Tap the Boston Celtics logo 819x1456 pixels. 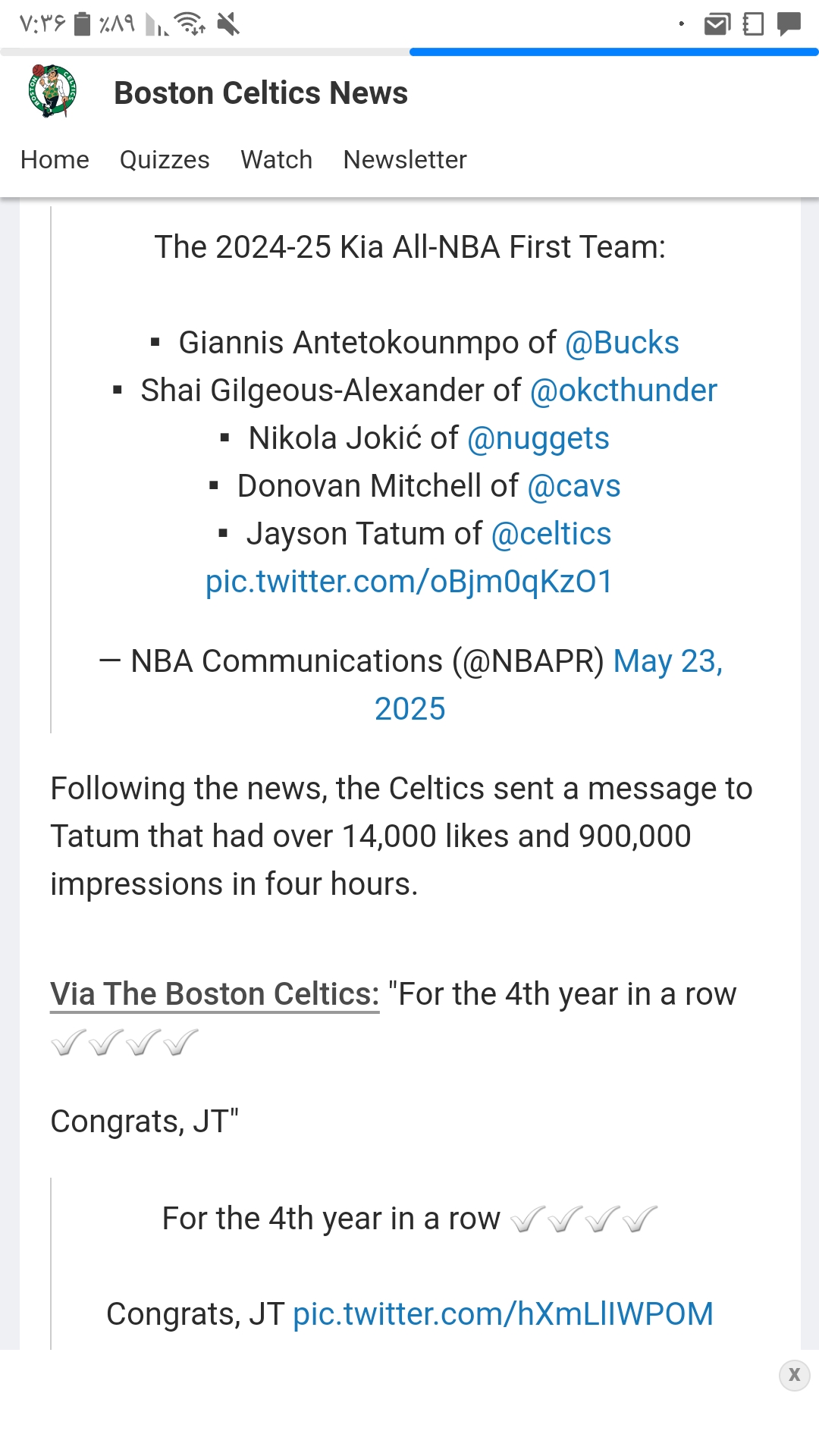[x=52, y=92]
